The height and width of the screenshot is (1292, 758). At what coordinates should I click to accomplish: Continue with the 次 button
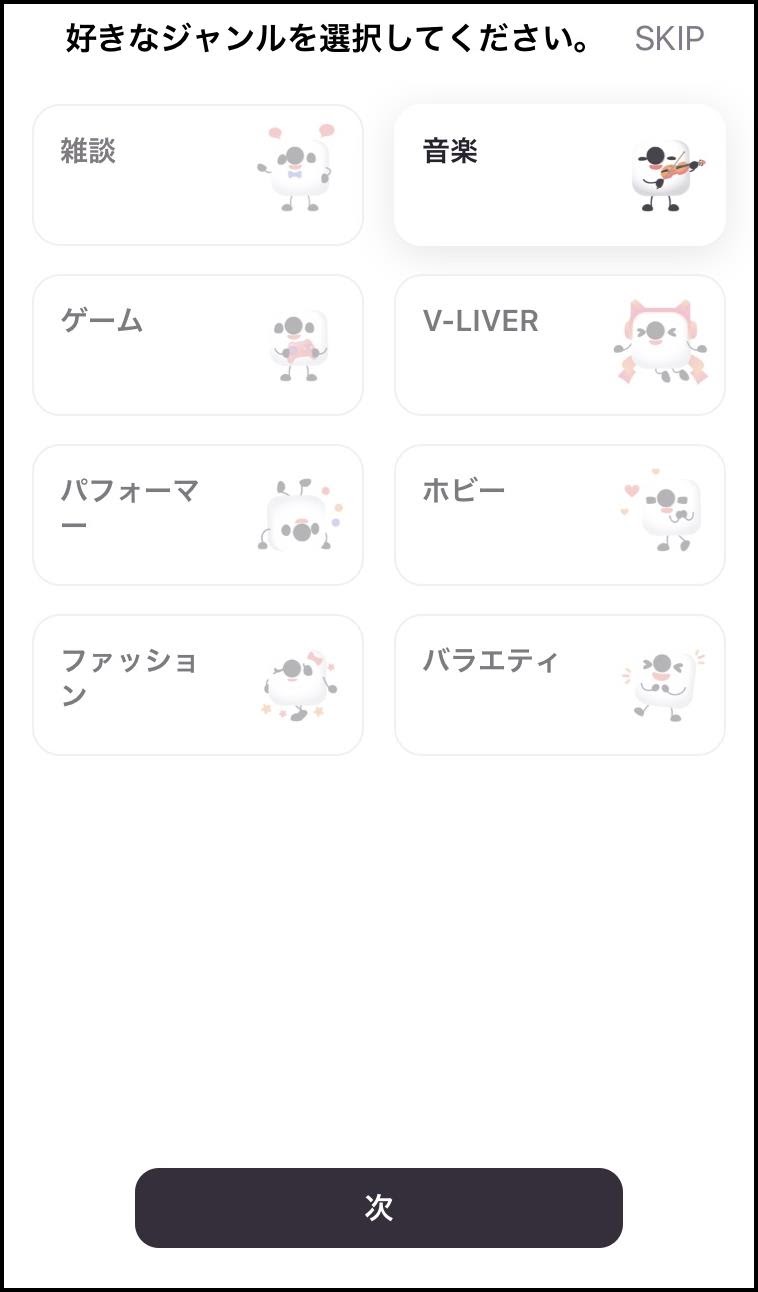click(x=379, y=1208)
